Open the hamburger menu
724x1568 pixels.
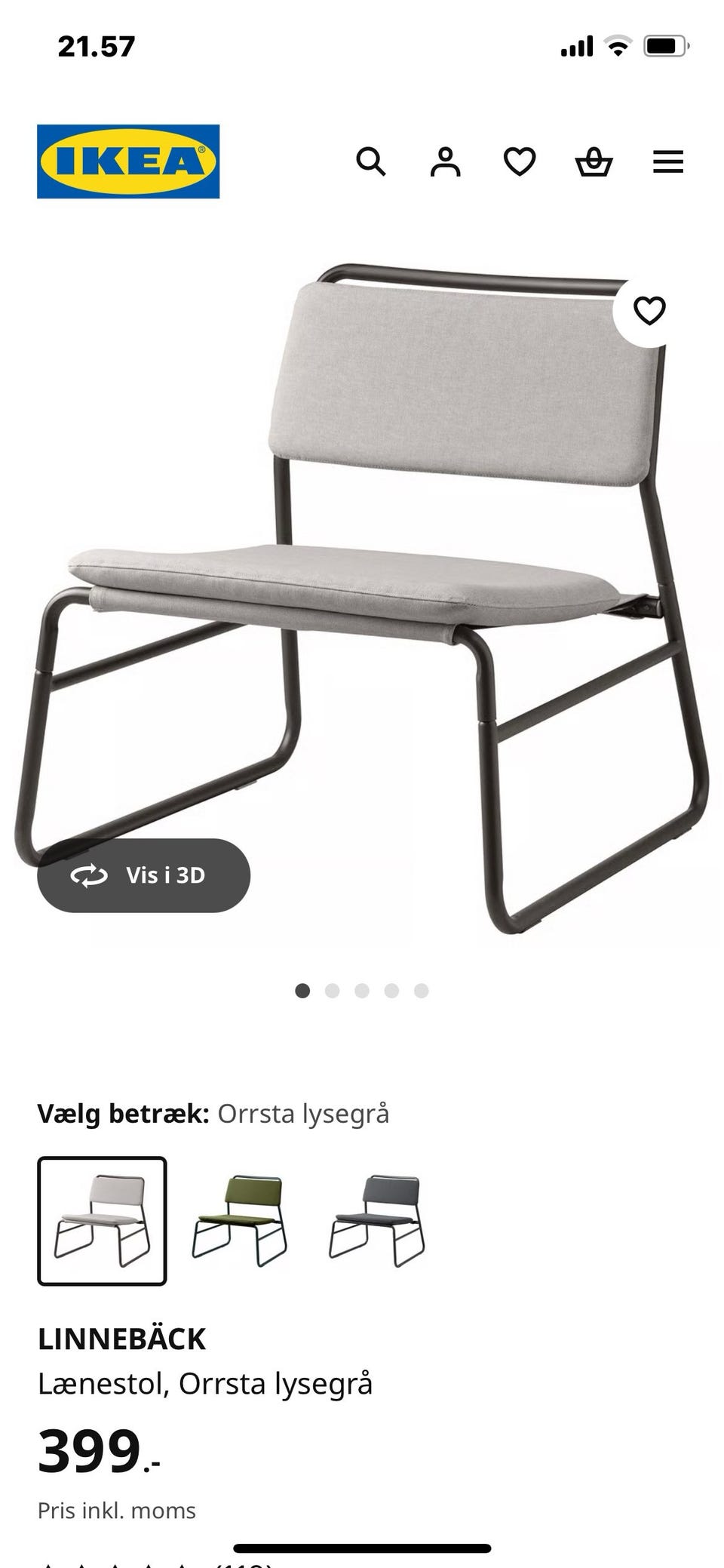tap(668, 161)
